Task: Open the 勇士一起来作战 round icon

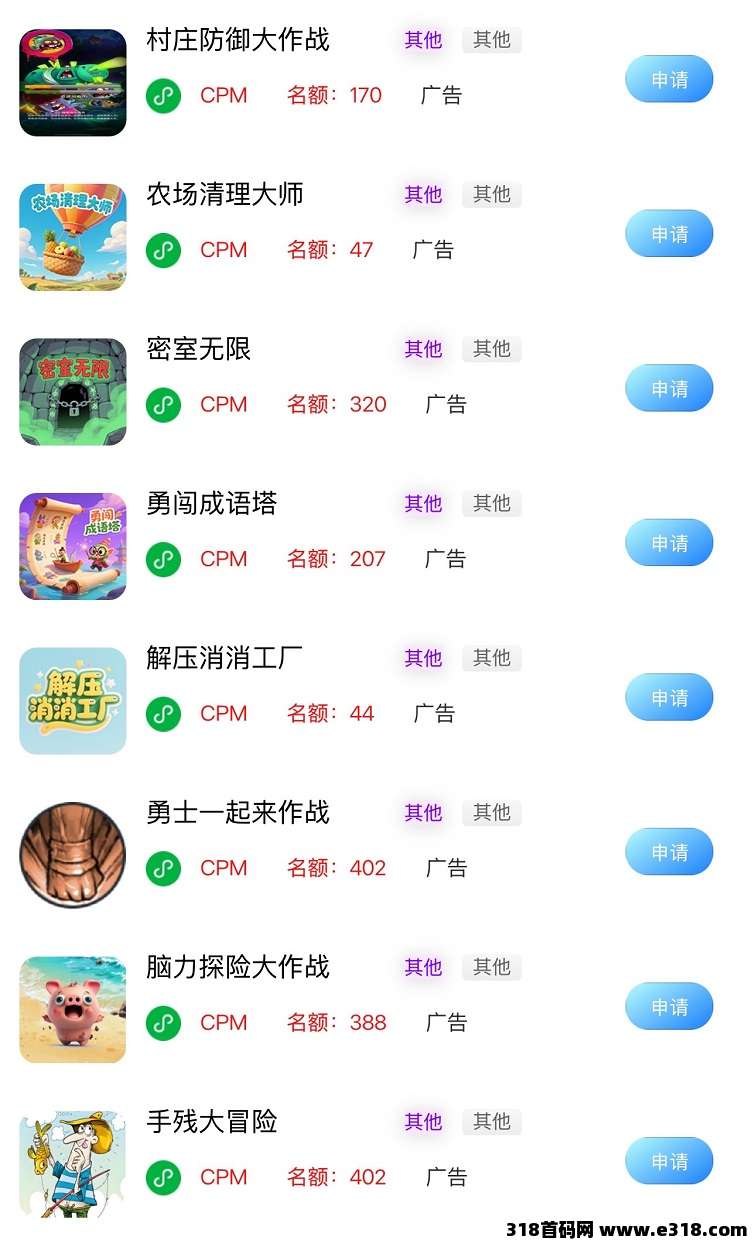Action: (73, 855)
